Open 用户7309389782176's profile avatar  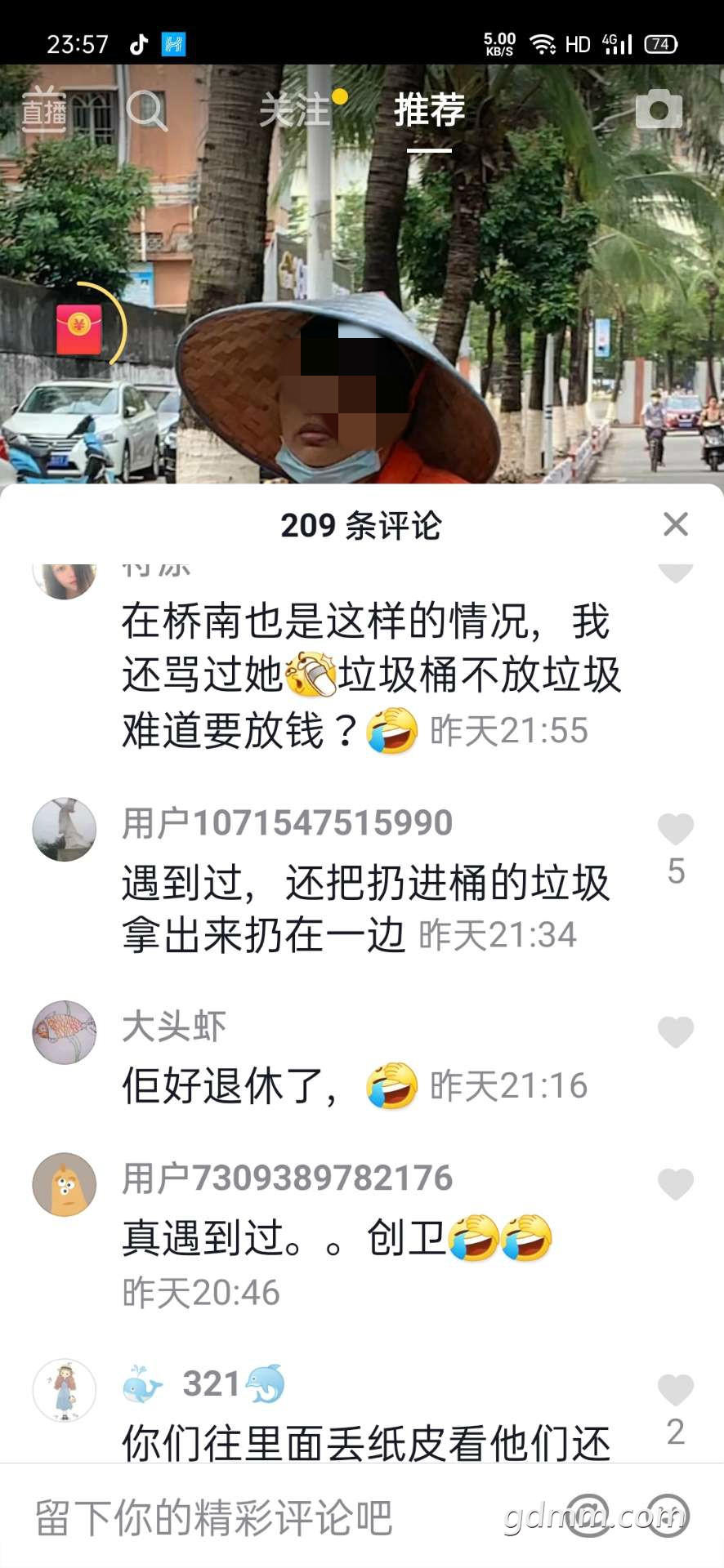65,1184
